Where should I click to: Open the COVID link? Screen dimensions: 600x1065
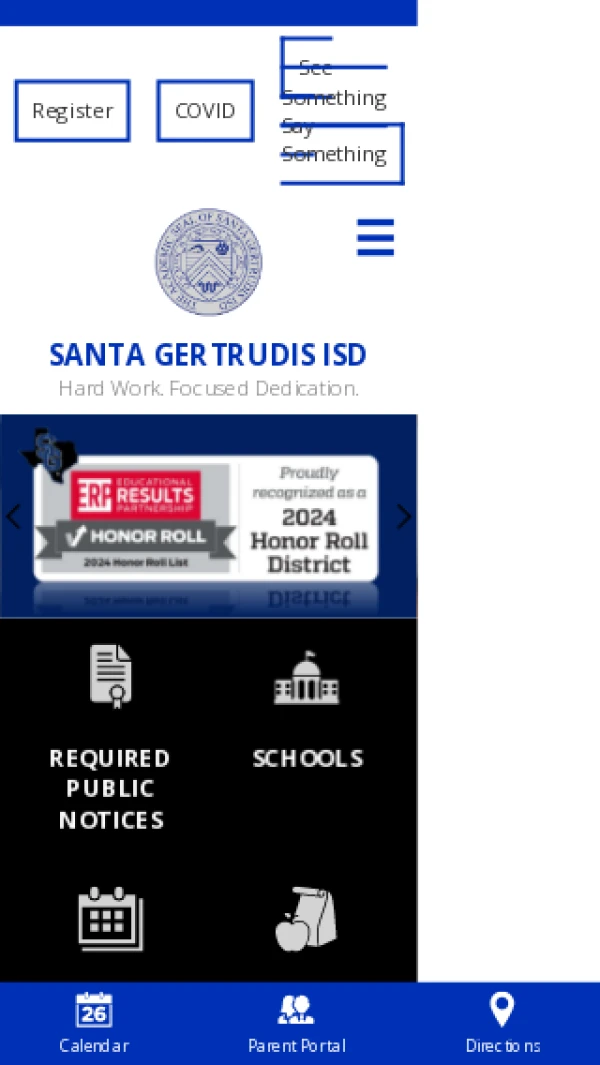coord(205,111)
